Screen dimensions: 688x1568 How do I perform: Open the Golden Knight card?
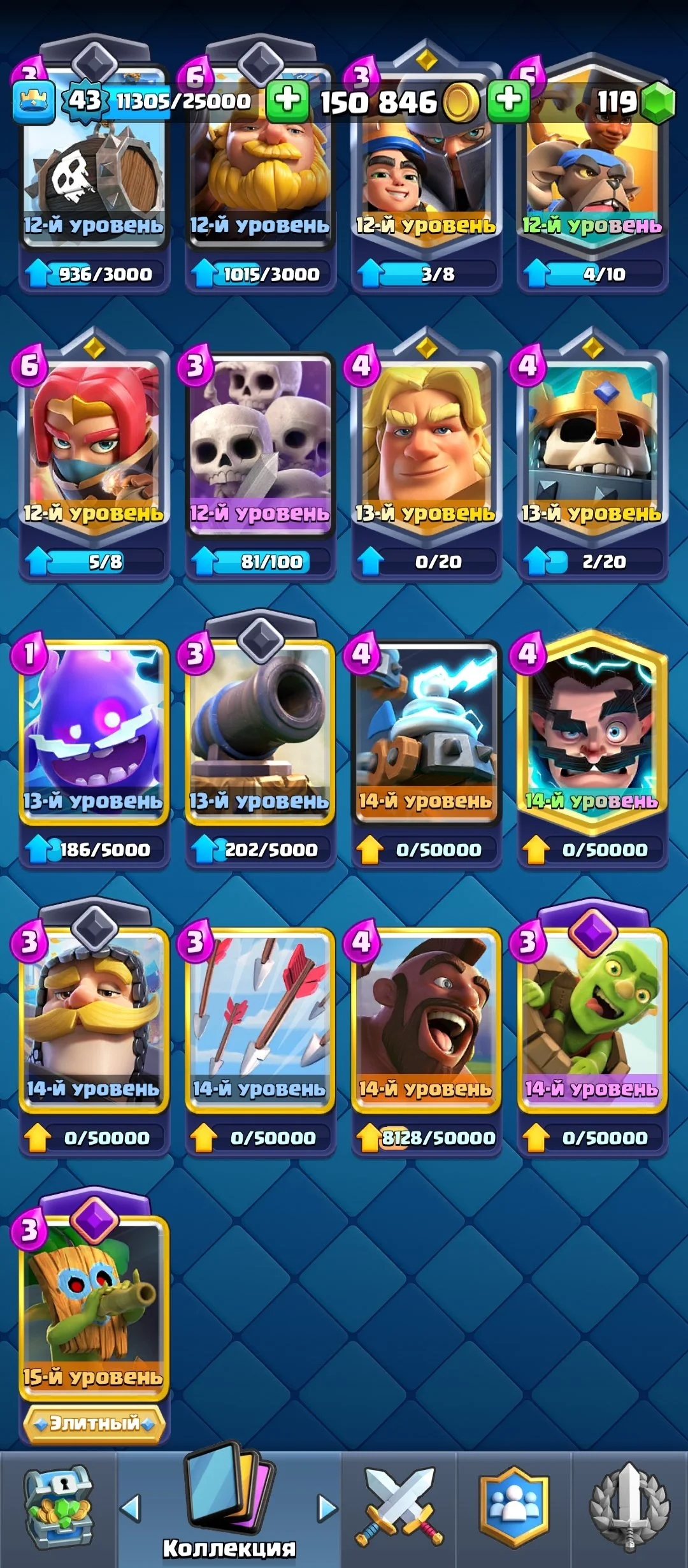click(426, 446)
